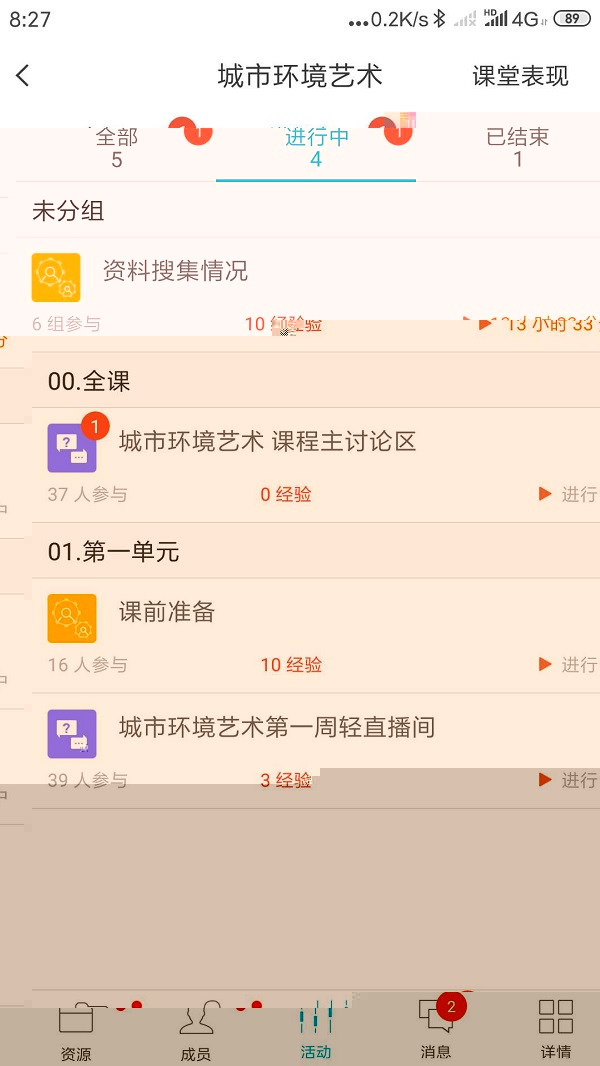Open the 资料搜集情况 activity
Image resolution: width=600 pixels, height=1066 pixels.
[175, 271]
